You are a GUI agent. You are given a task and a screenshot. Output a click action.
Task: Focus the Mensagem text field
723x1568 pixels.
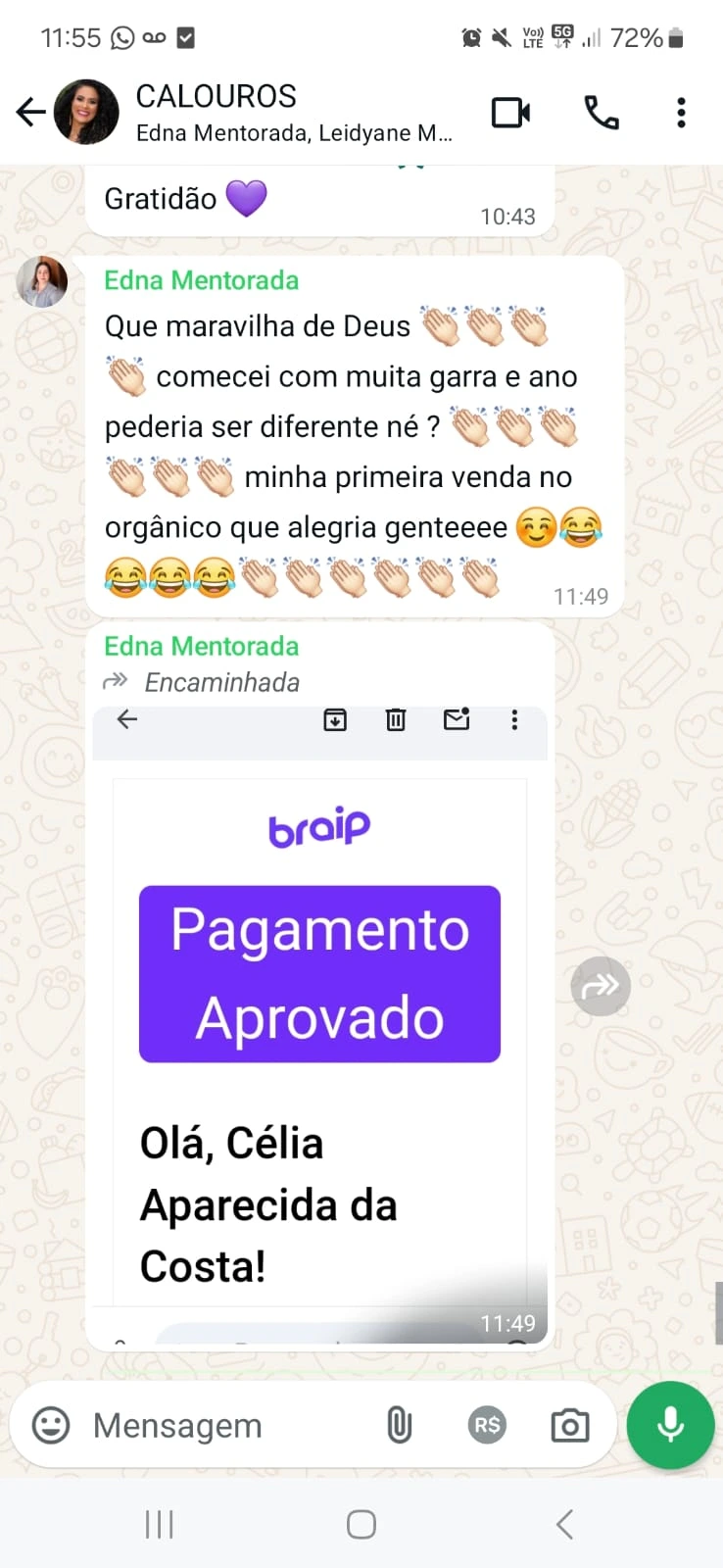[x=225, y=1425]
